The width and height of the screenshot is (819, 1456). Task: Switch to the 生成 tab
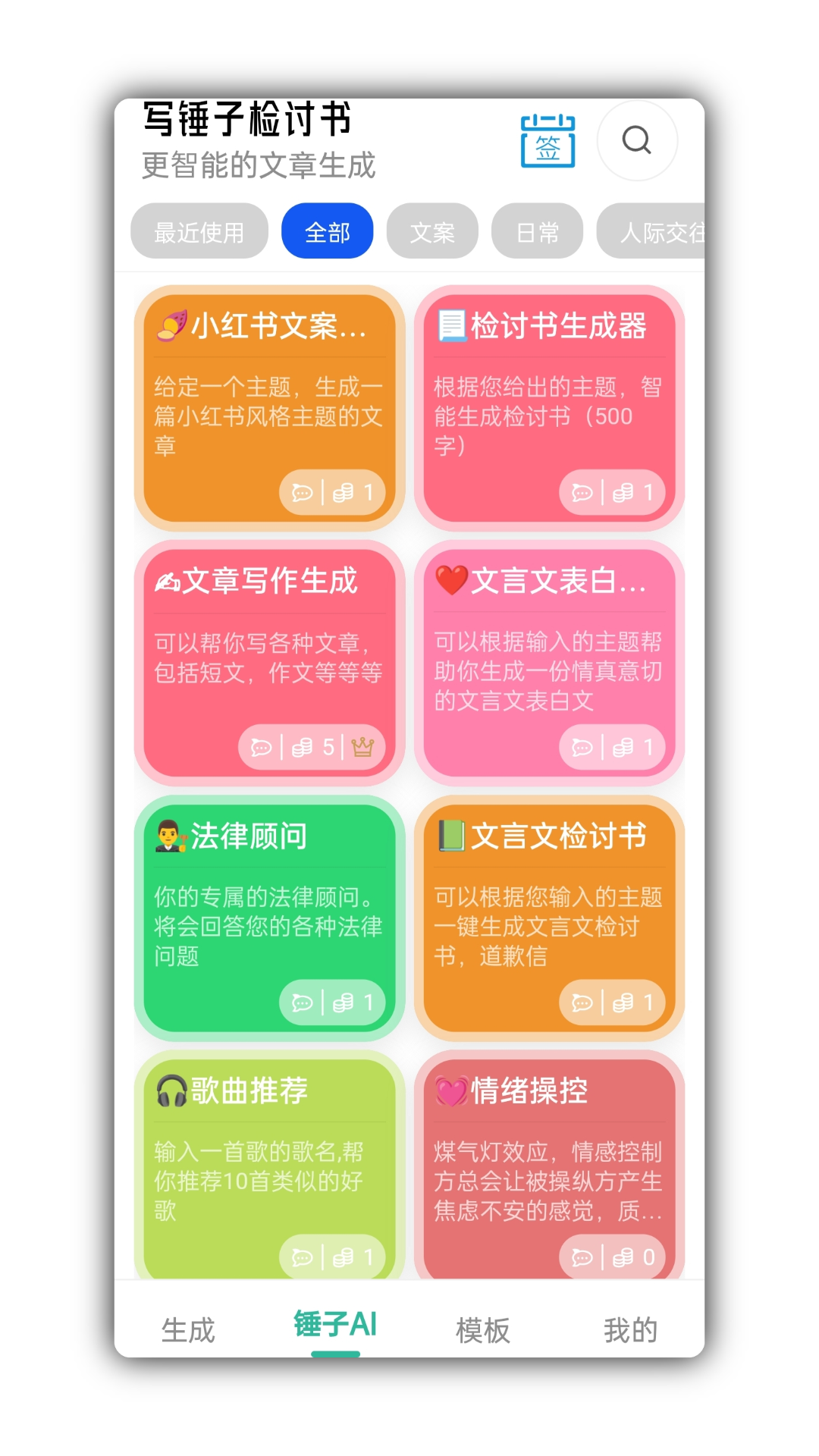click(189, 1329)
